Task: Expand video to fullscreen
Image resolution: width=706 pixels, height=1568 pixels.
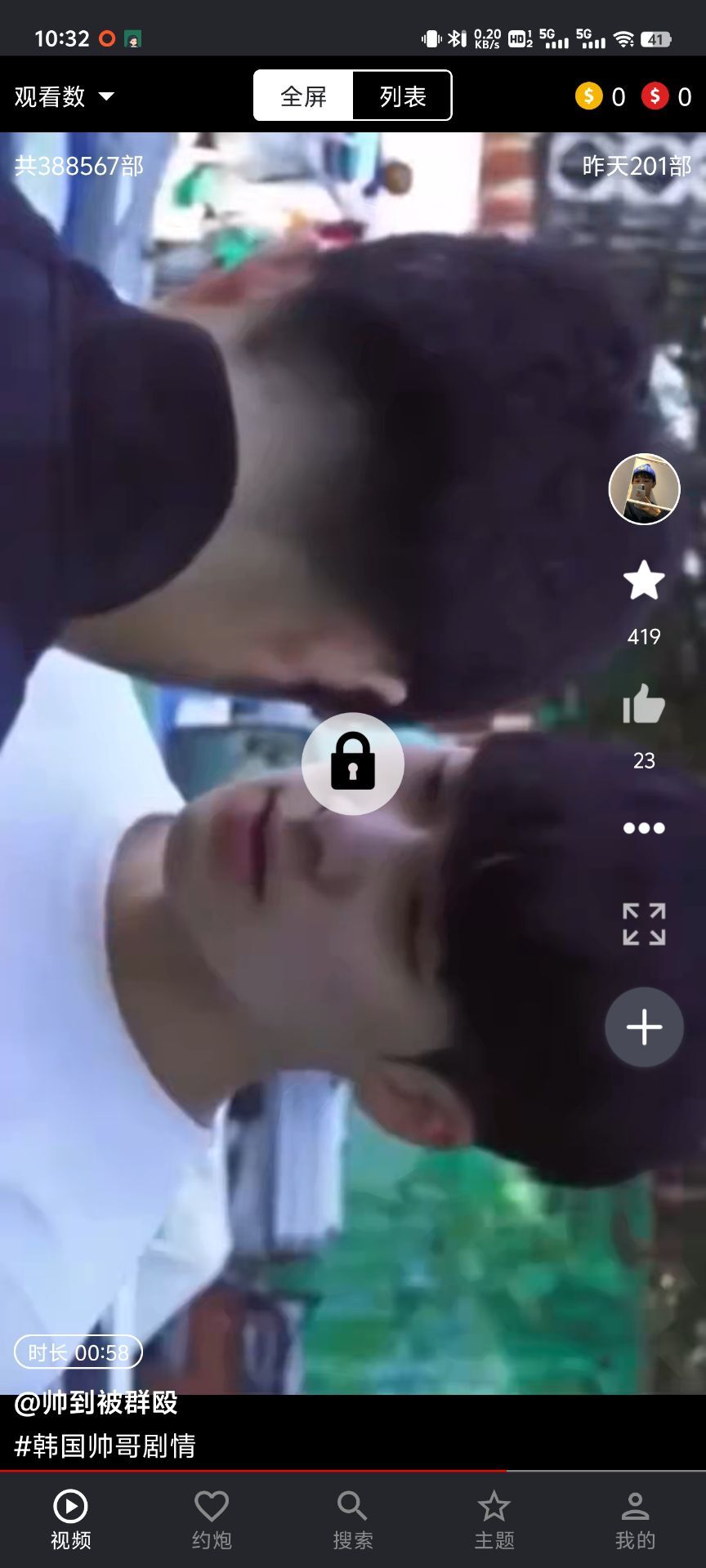Action: click(644, 924)
